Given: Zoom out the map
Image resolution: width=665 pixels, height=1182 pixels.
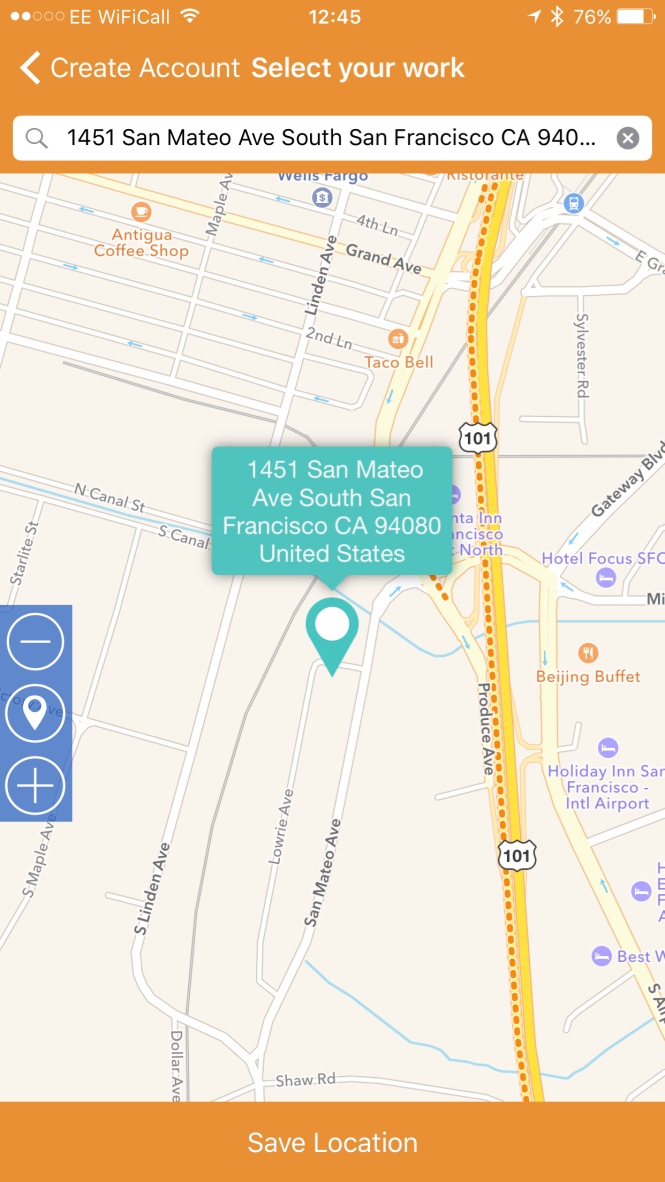Looking at the screenshot, I should tap(35, 641).
